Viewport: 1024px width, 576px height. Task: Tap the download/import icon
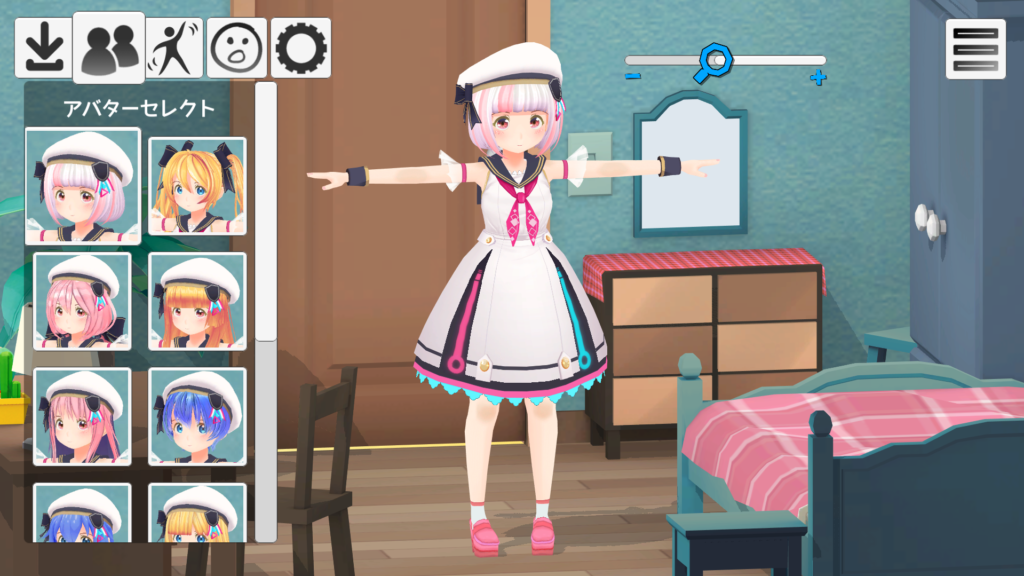click(x=43, y=47)
